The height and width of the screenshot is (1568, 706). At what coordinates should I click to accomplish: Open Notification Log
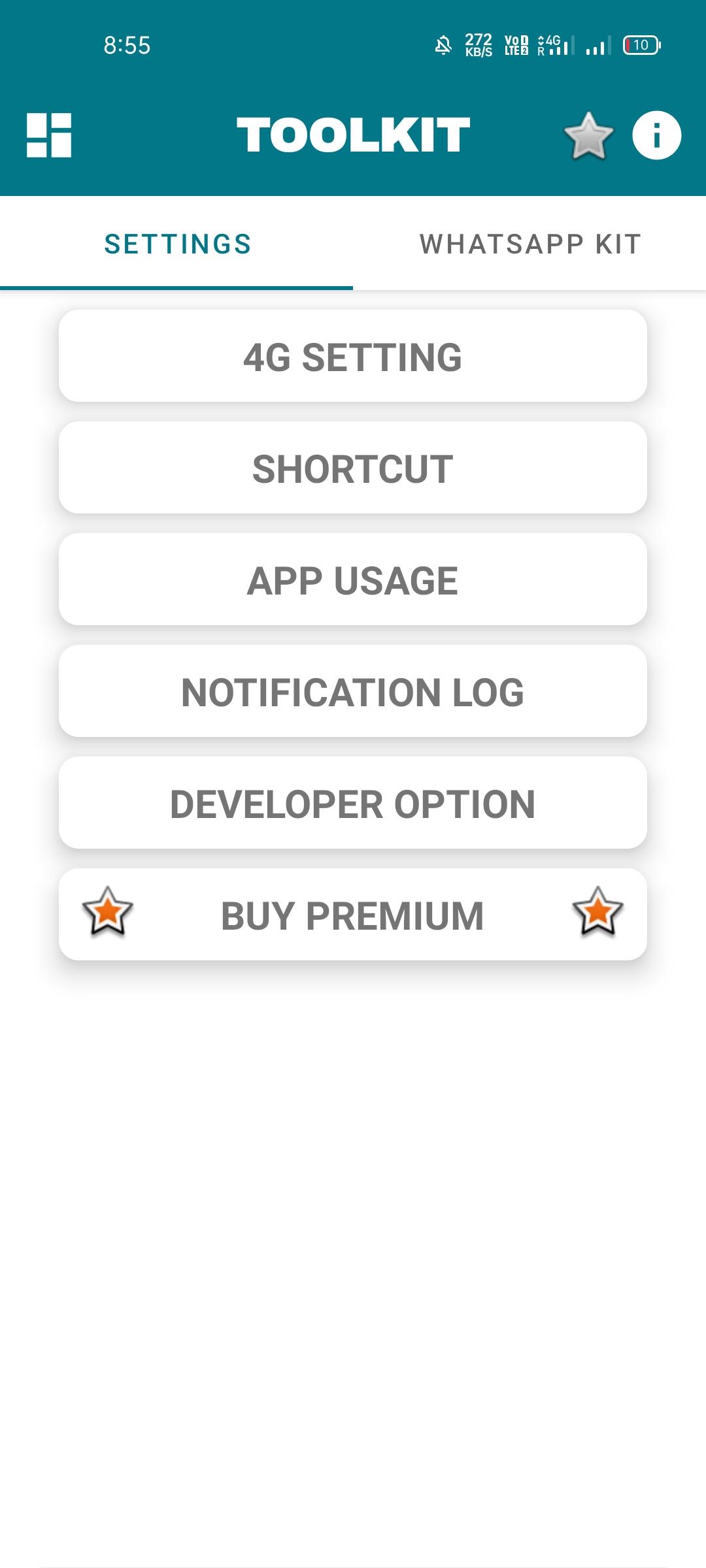353,691
